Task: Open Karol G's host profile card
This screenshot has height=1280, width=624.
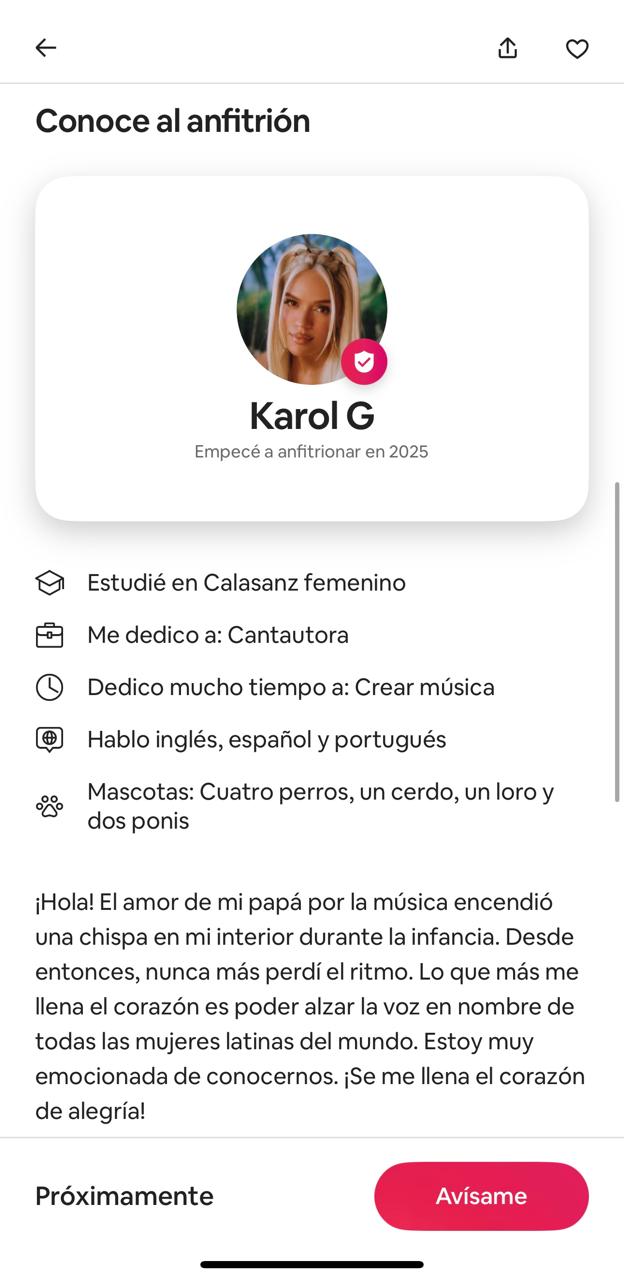Action: (x=312, y=348)
